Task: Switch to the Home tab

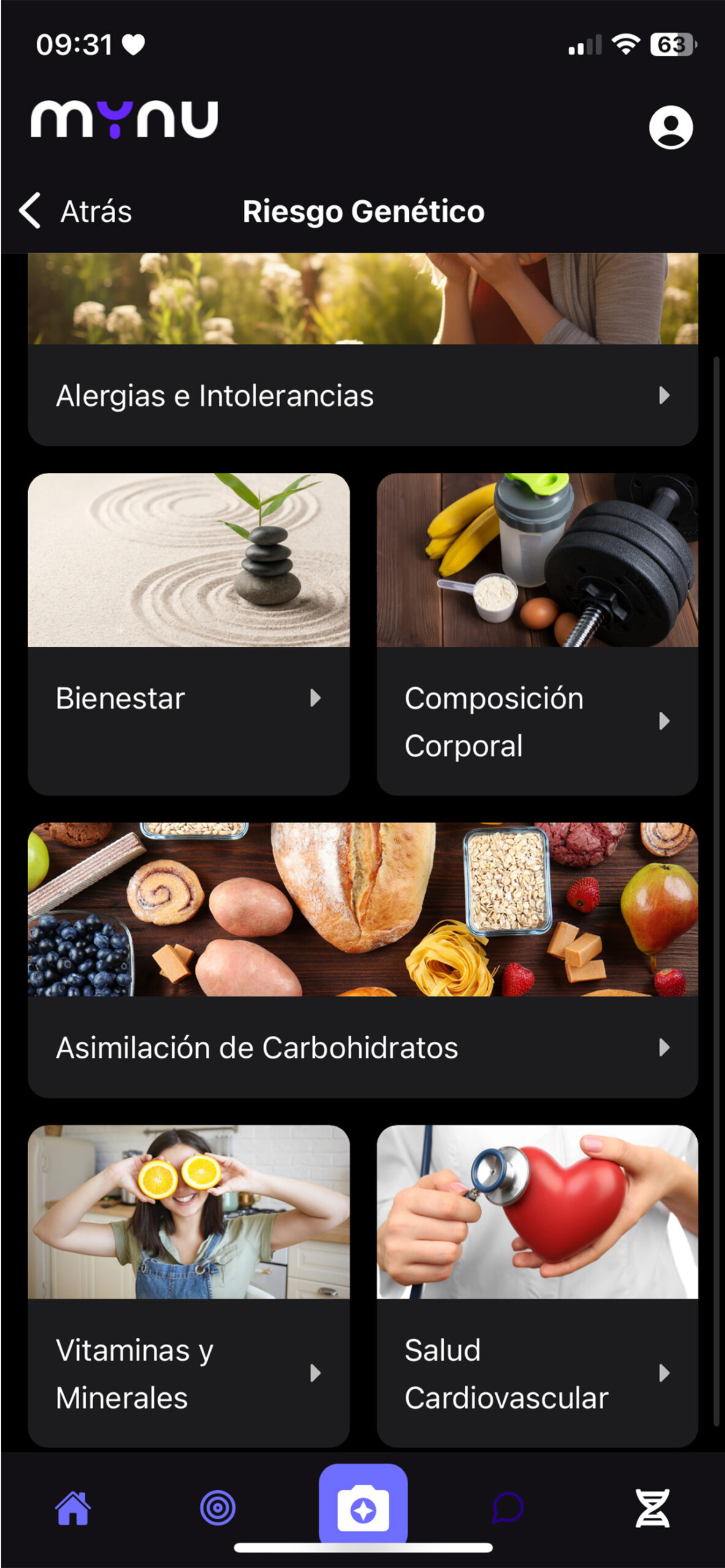Action: click(x=73, y=1507)
